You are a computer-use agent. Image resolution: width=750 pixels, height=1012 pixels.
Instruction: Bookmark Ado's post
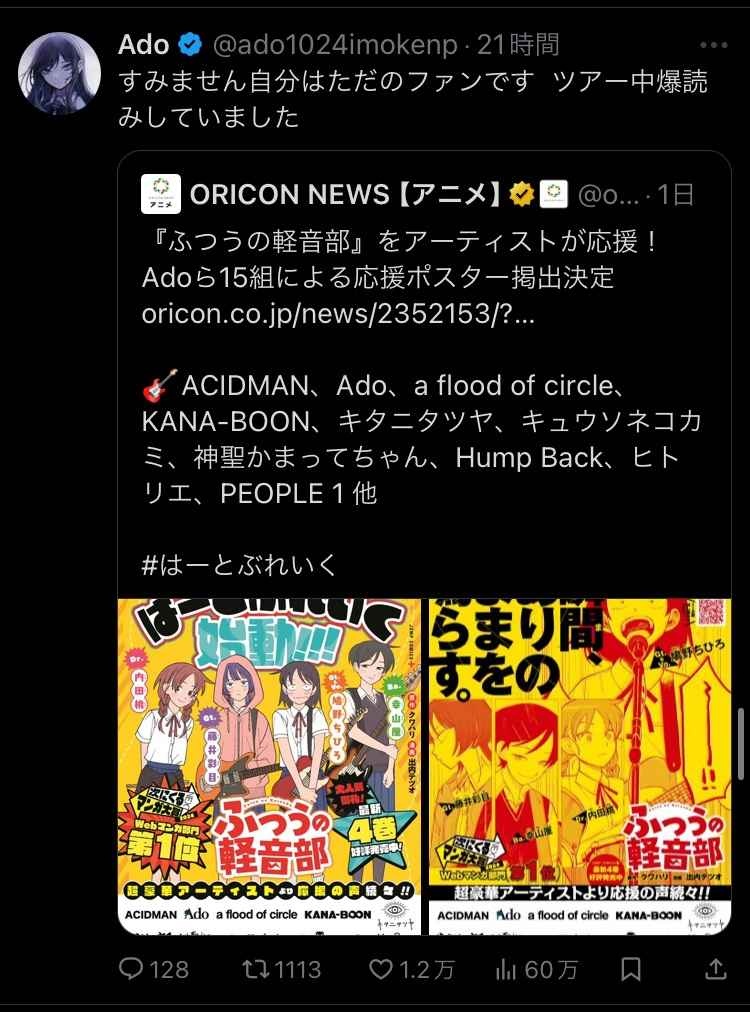[631, 969]
